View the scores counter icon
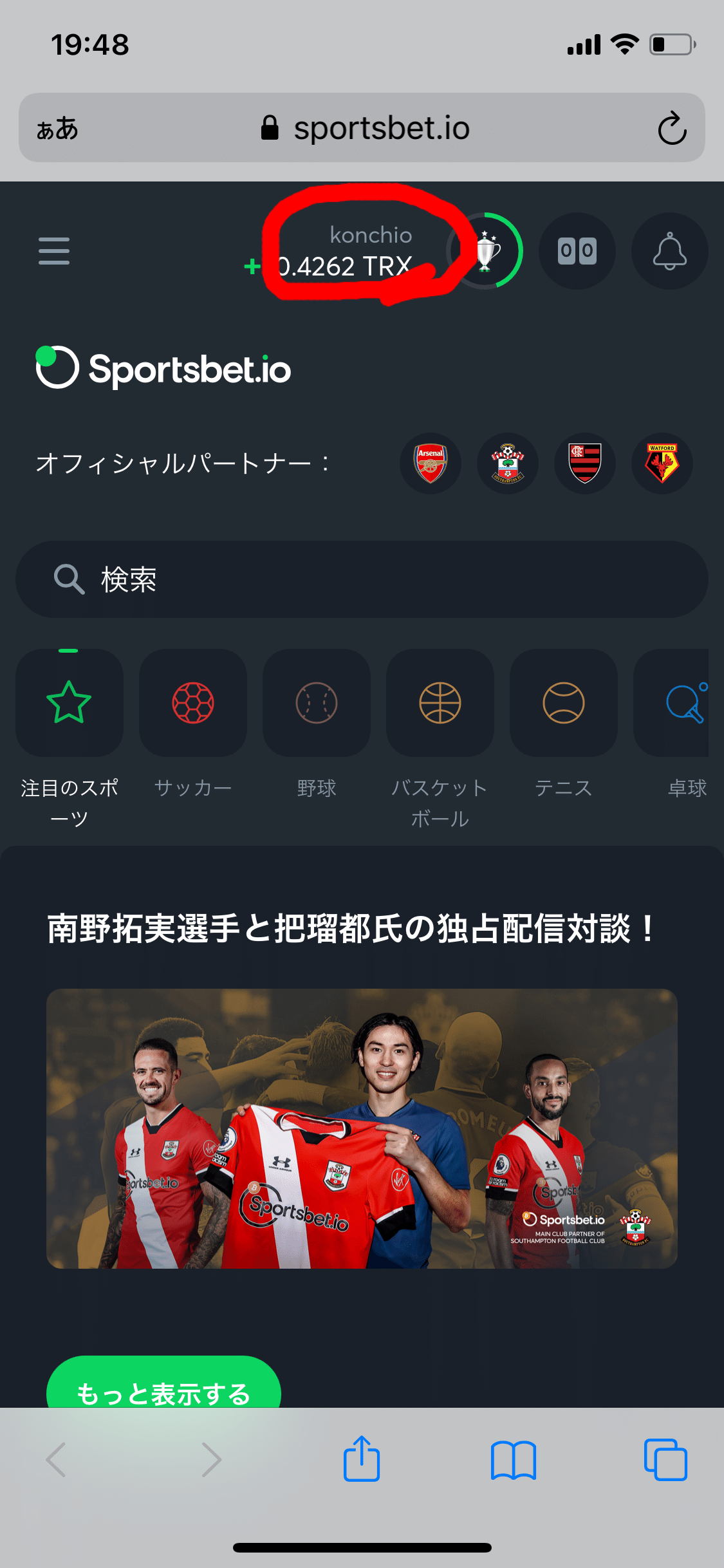 click(577, 251)
